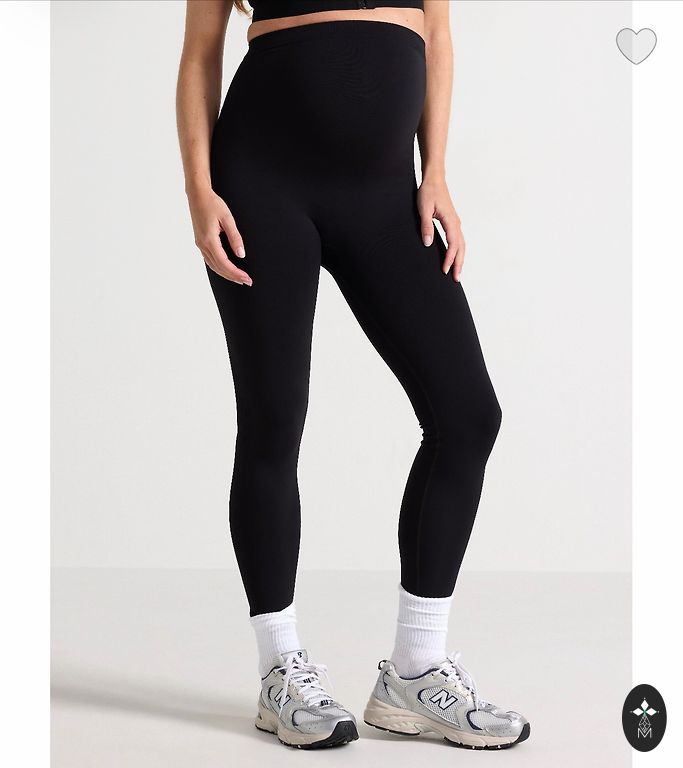Add the leggings to favorites with the heart
683x768 pixels.
[x=636, y=45]
